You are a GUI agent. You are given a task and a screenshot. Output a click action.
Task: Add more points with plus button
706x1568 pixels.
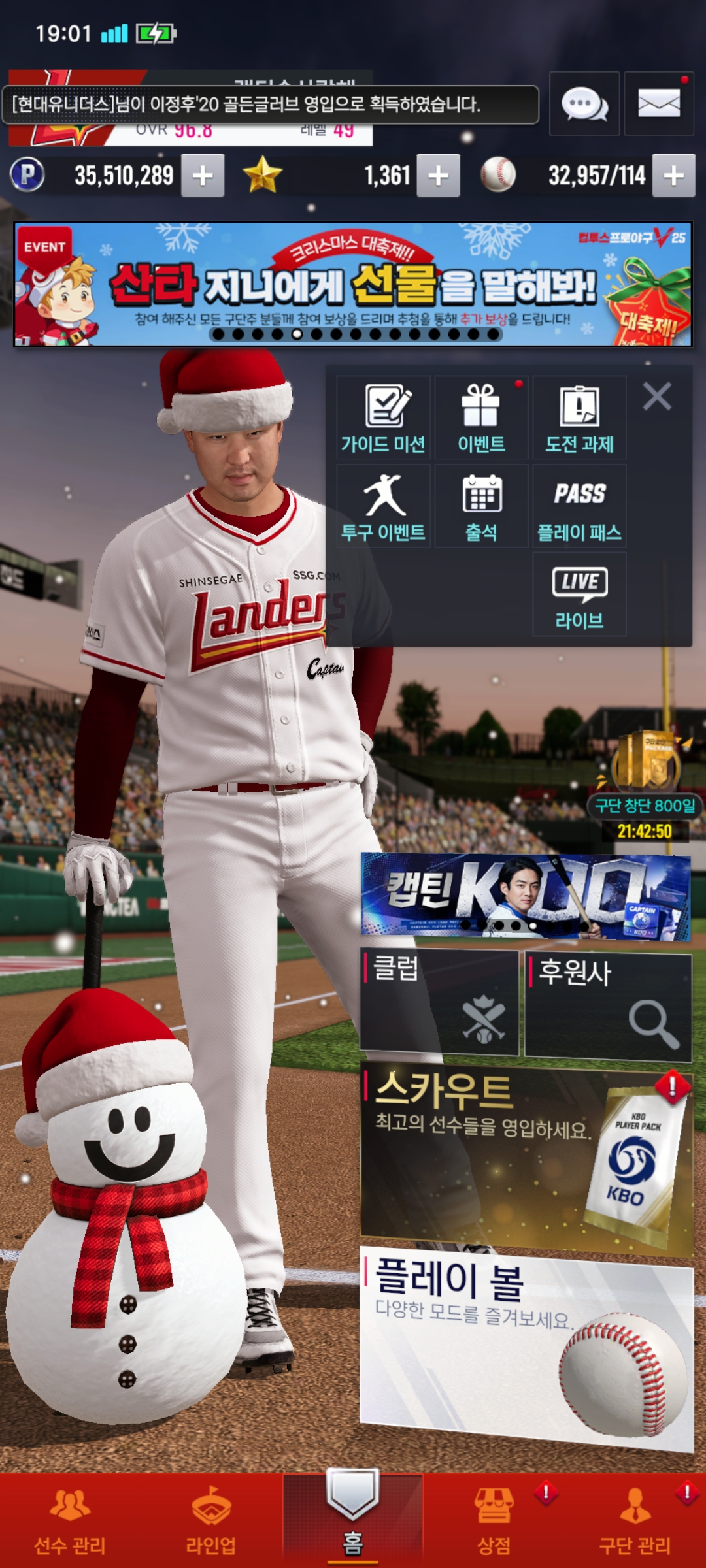pos(203,175)
